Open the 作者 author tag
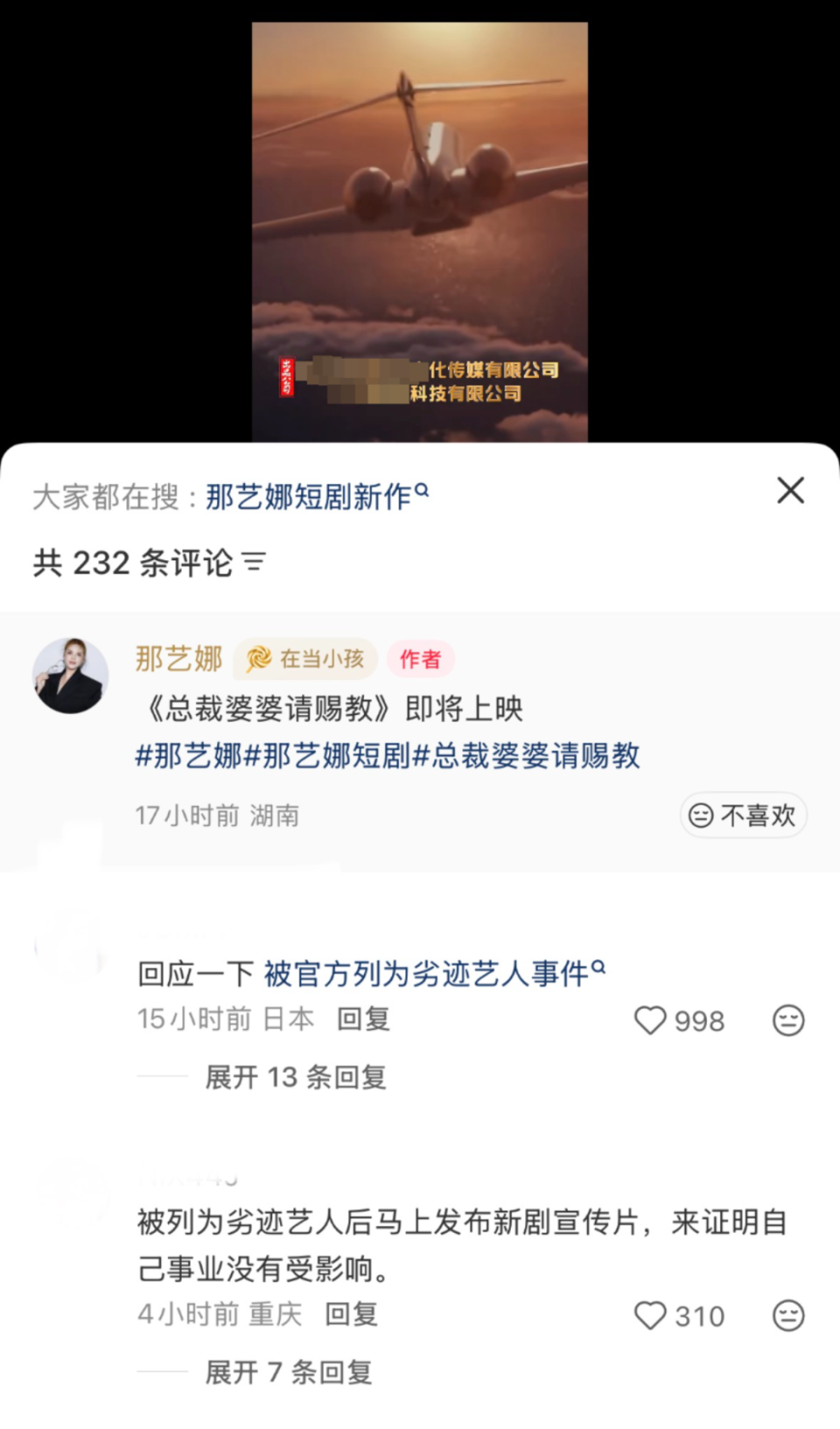 (x=420, y=659)
